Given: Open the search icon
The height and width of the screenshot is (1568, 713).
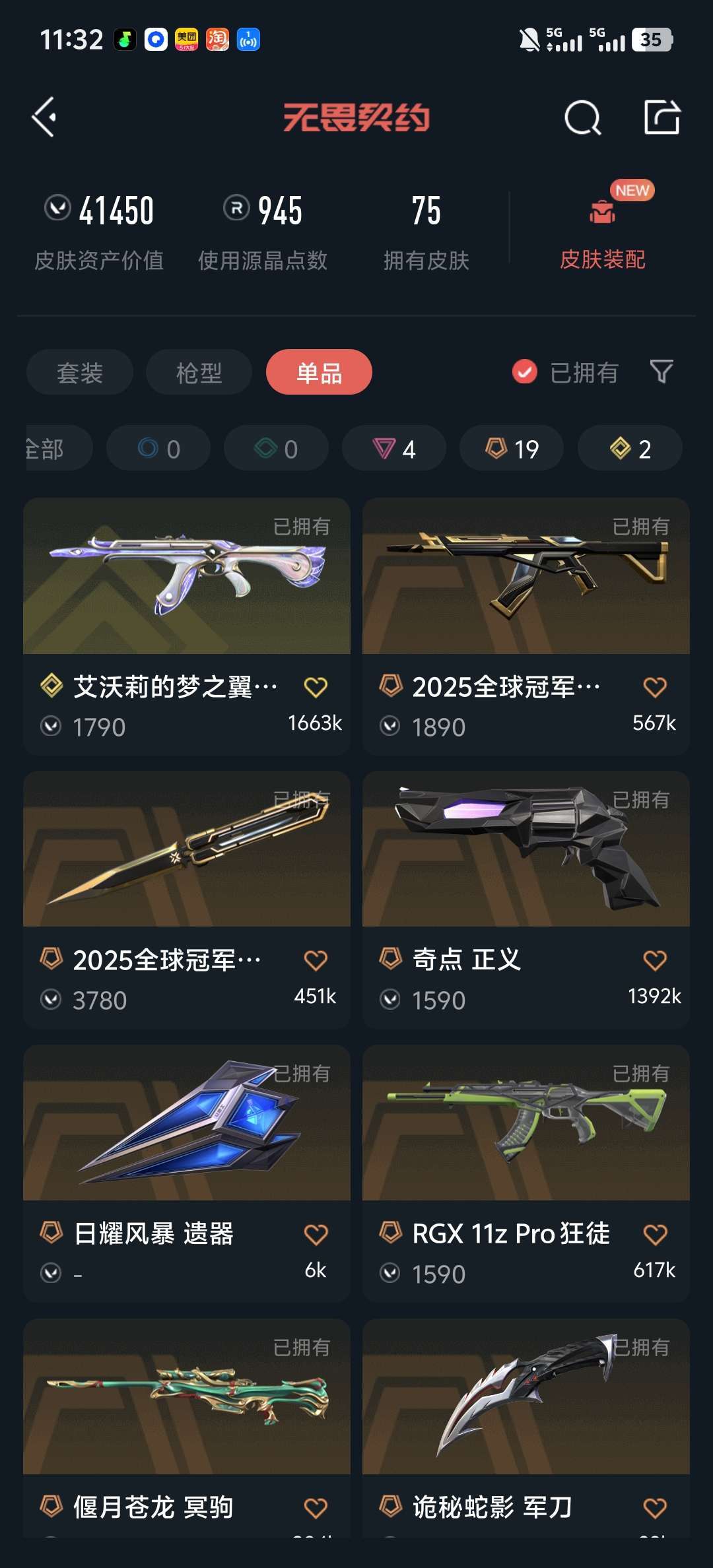Looking at the screenshot, I should click(582, 118).
